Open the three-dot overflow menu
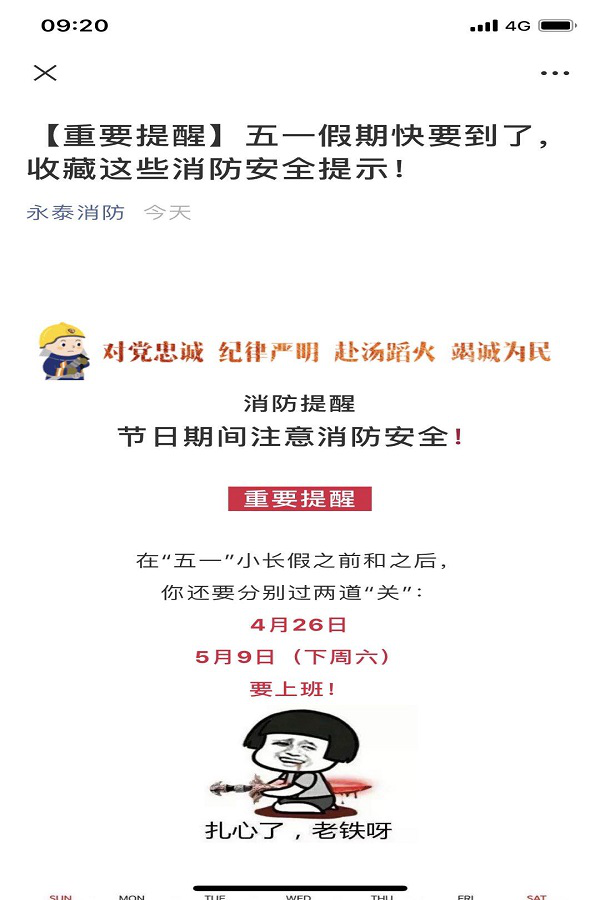This screenshot has width=600, height=900. pyautogui.click(x=554, y=73)
